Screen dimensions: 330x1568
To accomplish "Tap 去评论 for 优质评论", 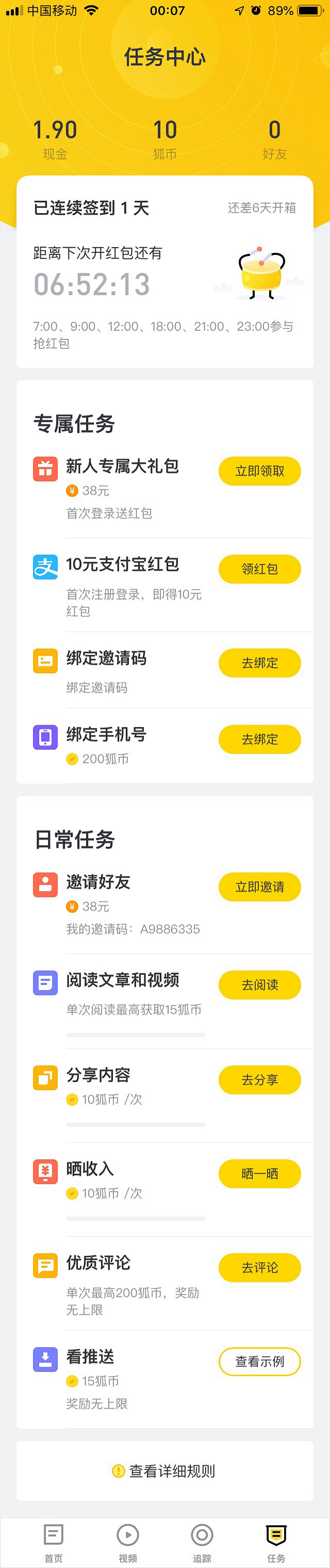I will point(259,1267).
